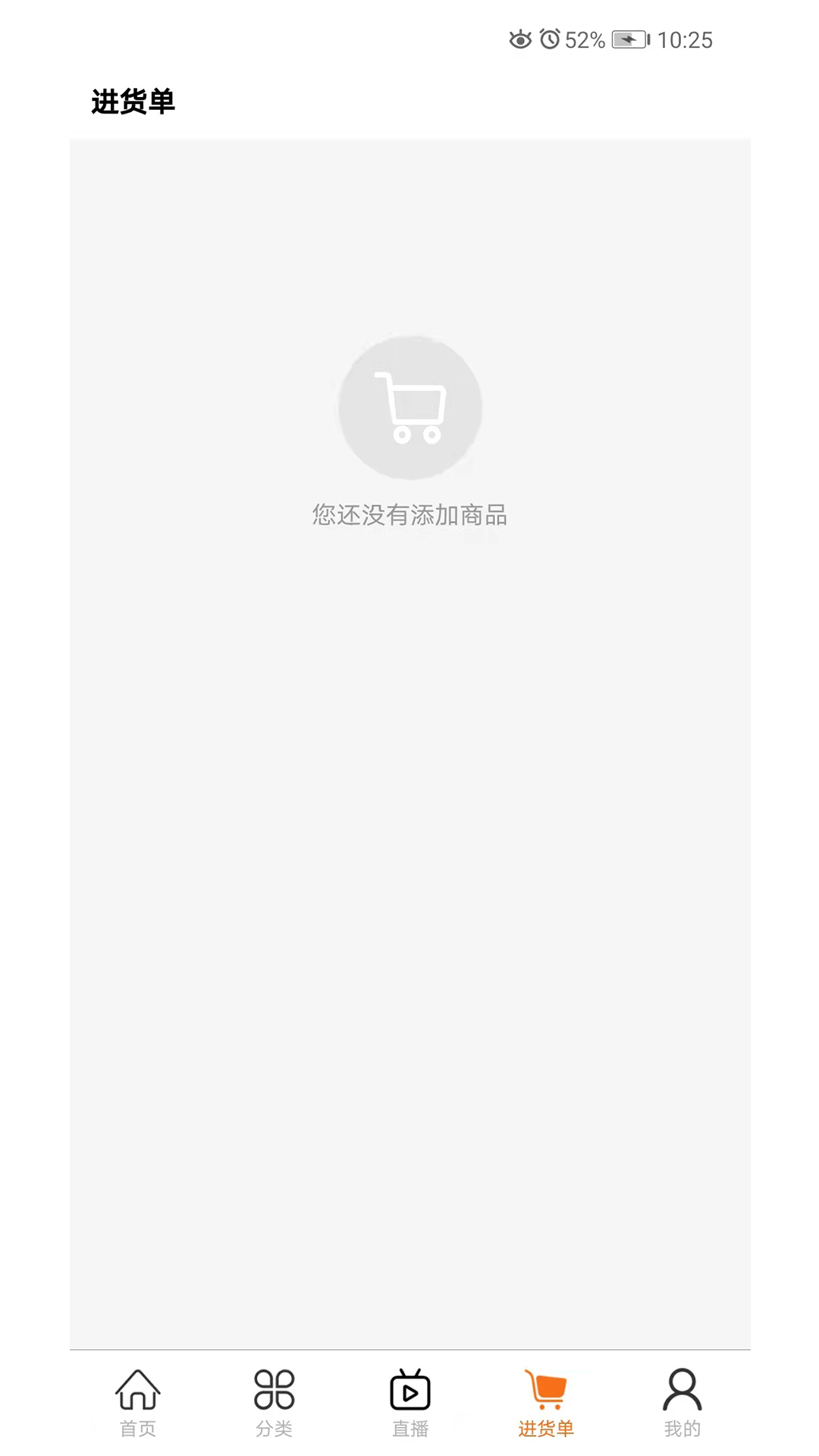Tap the 10:25 clock display
The height and width of the screenshot is (1456, 819).
coord(685,39)
